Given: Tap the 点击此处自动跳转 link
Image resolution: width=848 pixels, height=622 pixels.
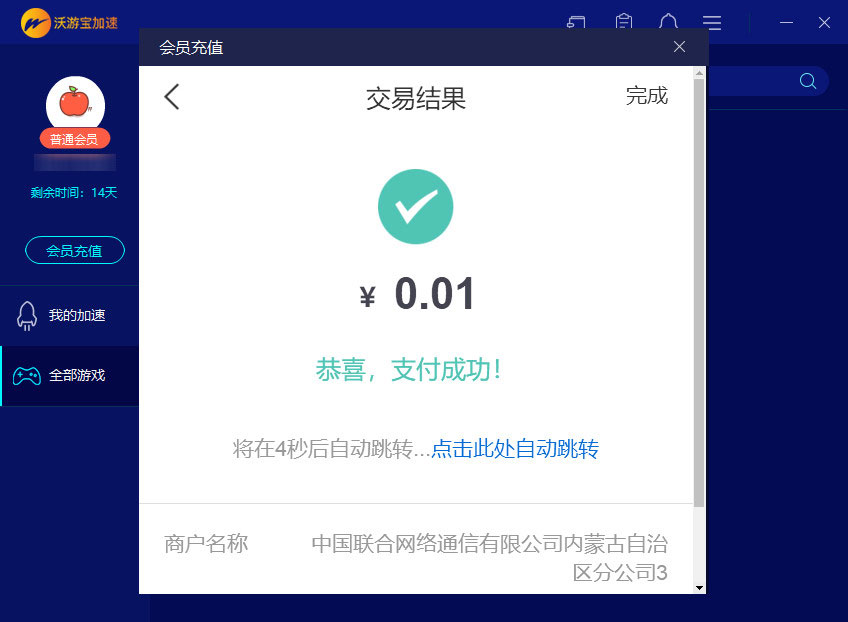Looking at the screenshot, I should [514, 449].
